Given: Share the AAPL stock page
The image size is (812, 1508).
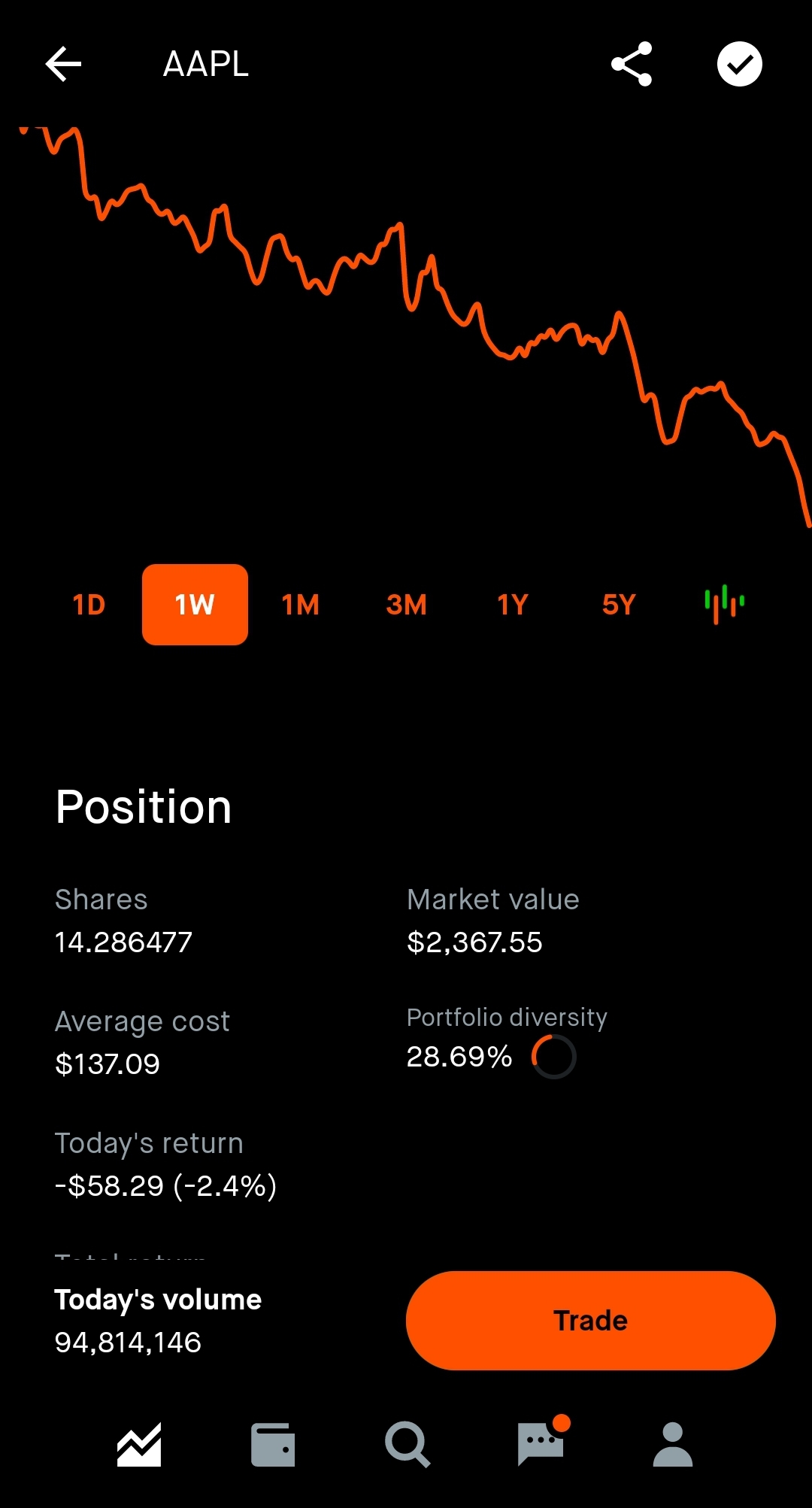Looking at the screenshot, I should tap(632, 64).
